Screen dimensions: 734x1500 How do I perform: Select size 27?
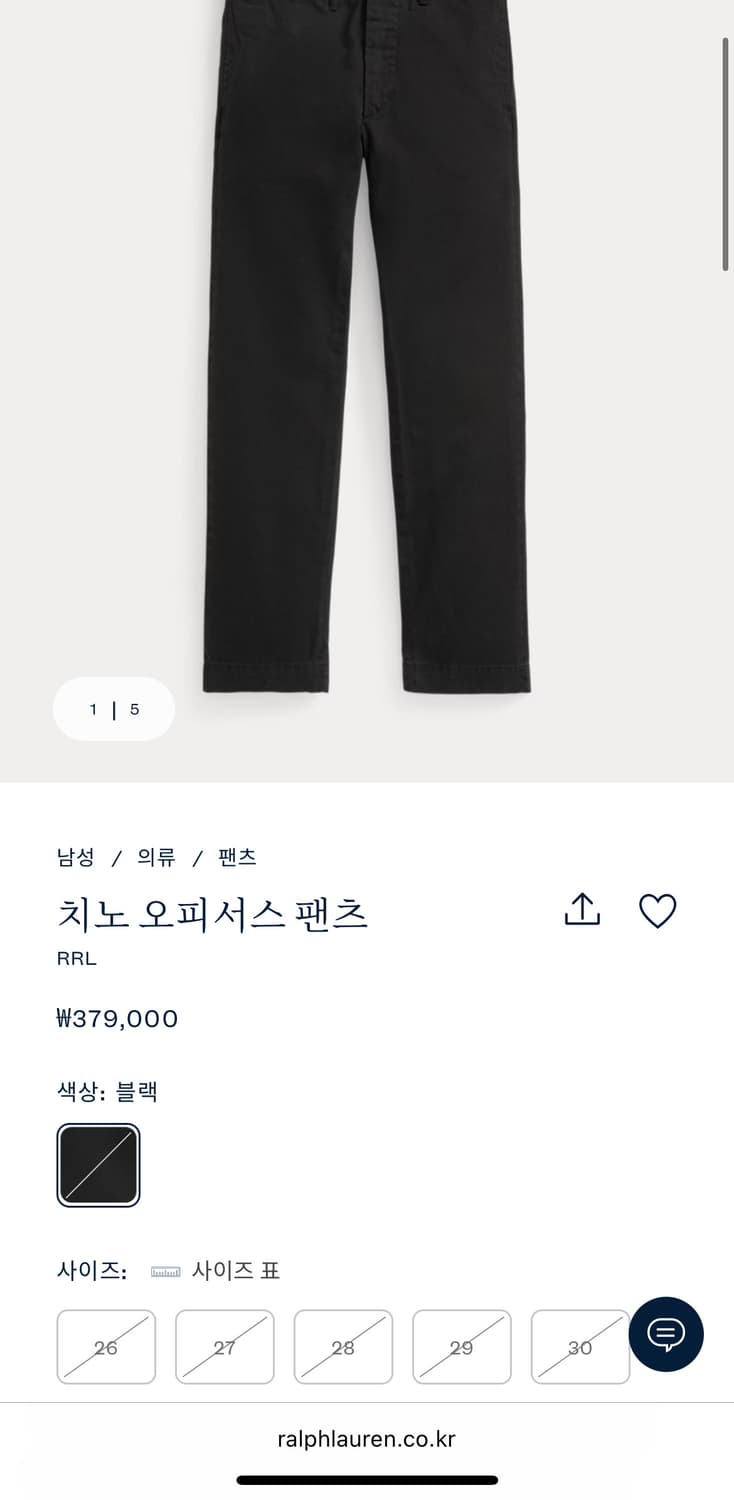pyautogui.click(x=224, y=1347)
